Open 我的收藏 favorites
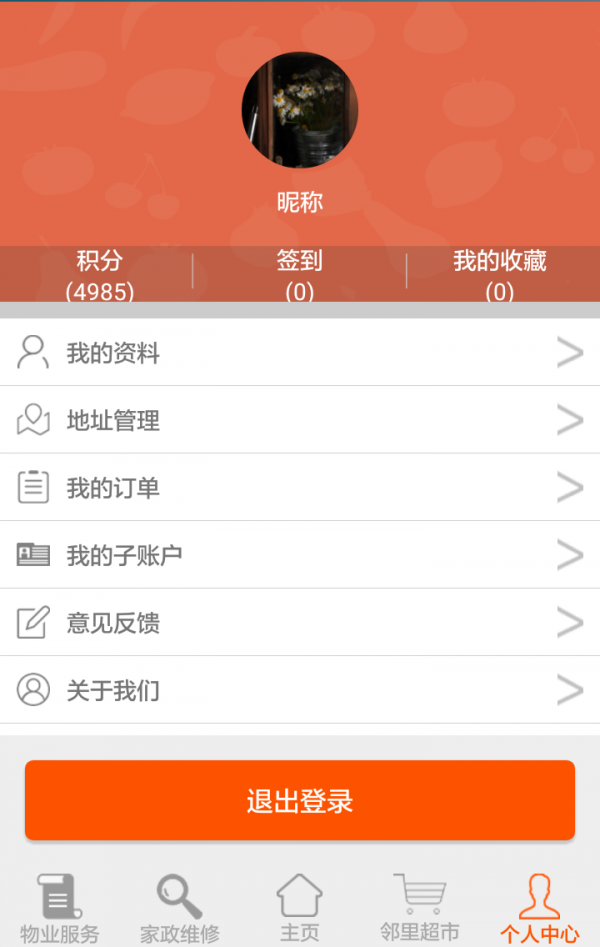 (500, 275)
